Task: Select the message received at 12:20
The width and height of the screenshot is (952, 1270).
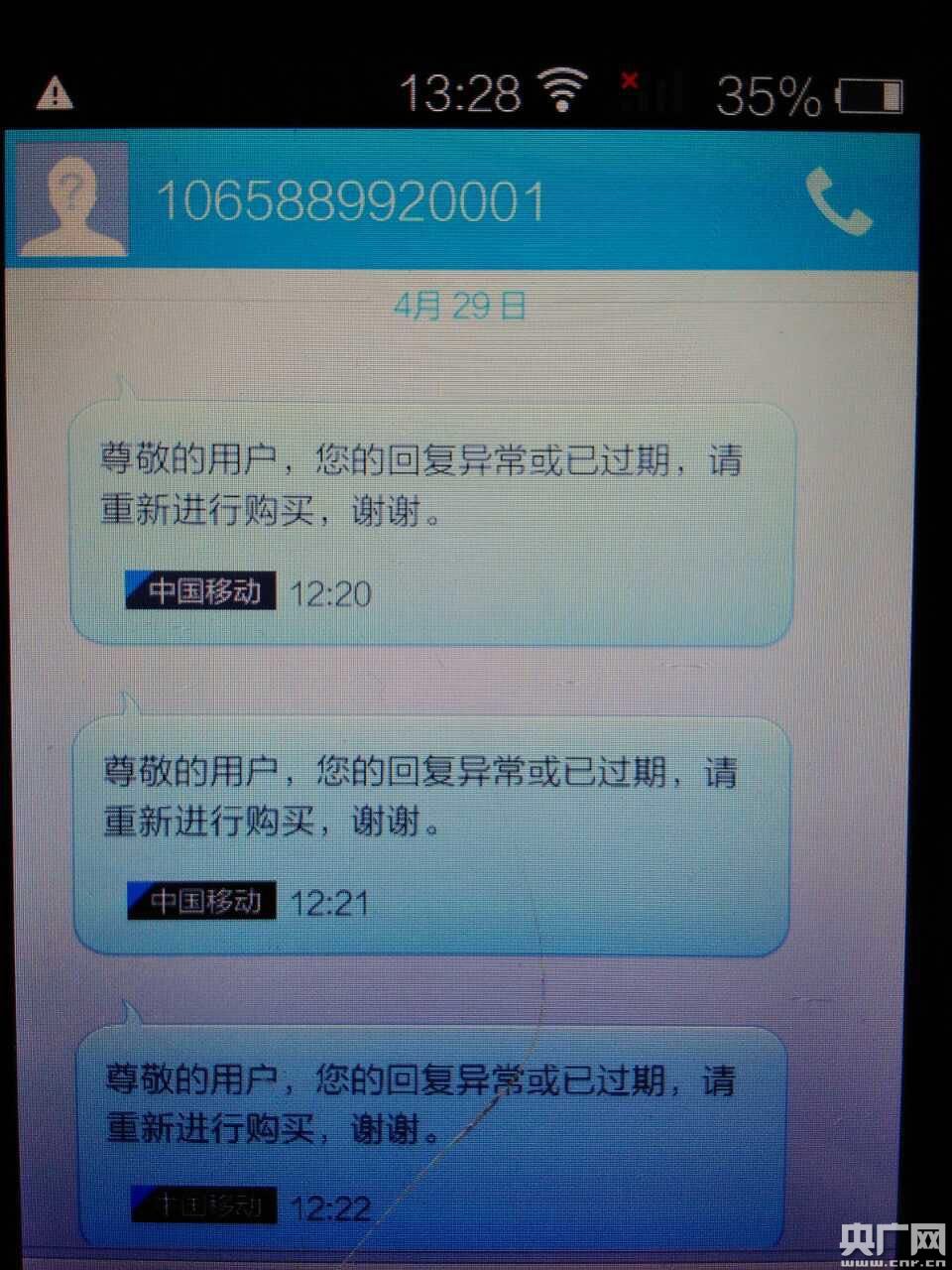Action: pos(431,521)
